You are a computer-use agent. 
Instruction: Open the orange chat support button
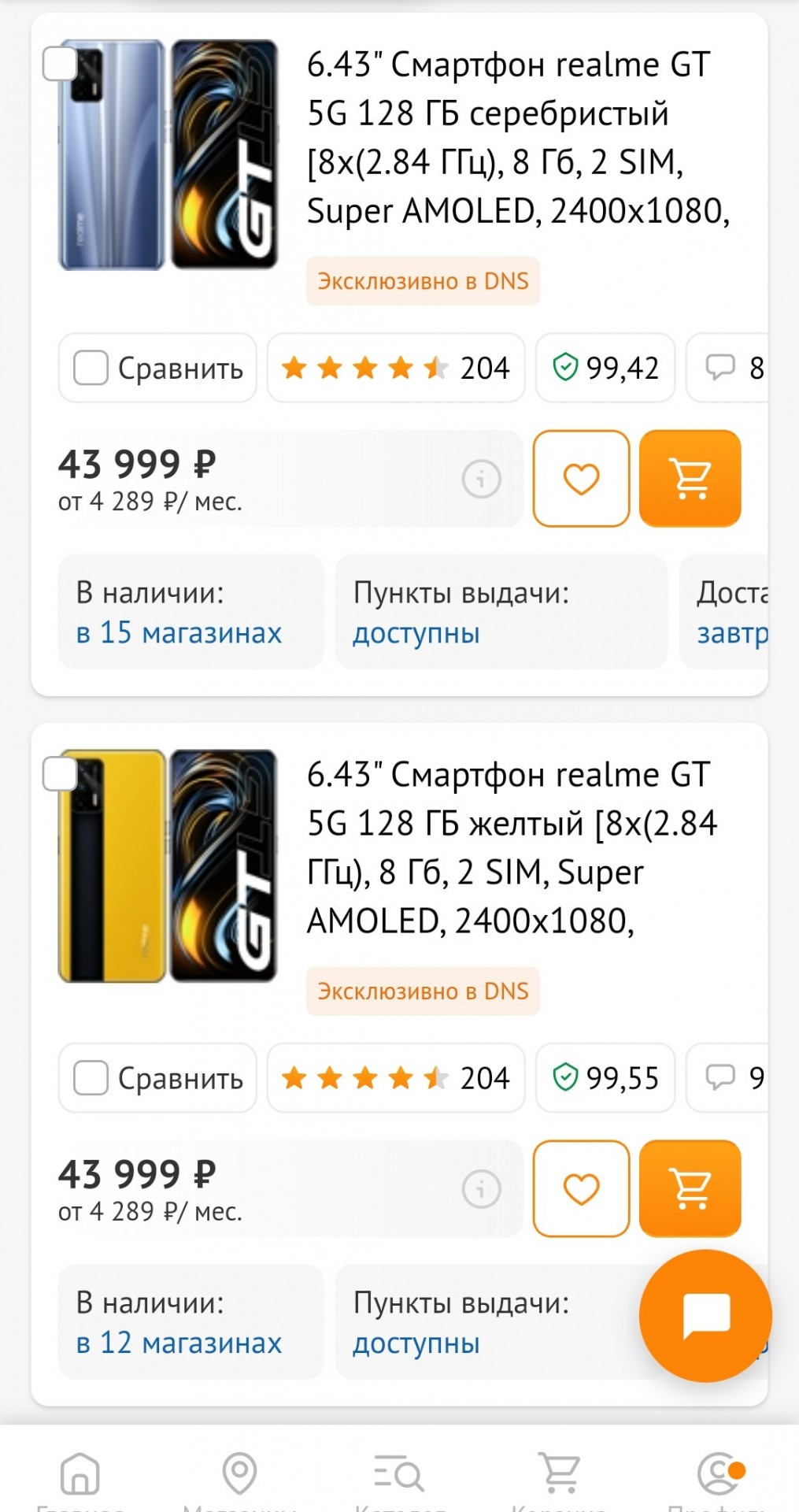pyautogui.click(x=705, y=1315)
